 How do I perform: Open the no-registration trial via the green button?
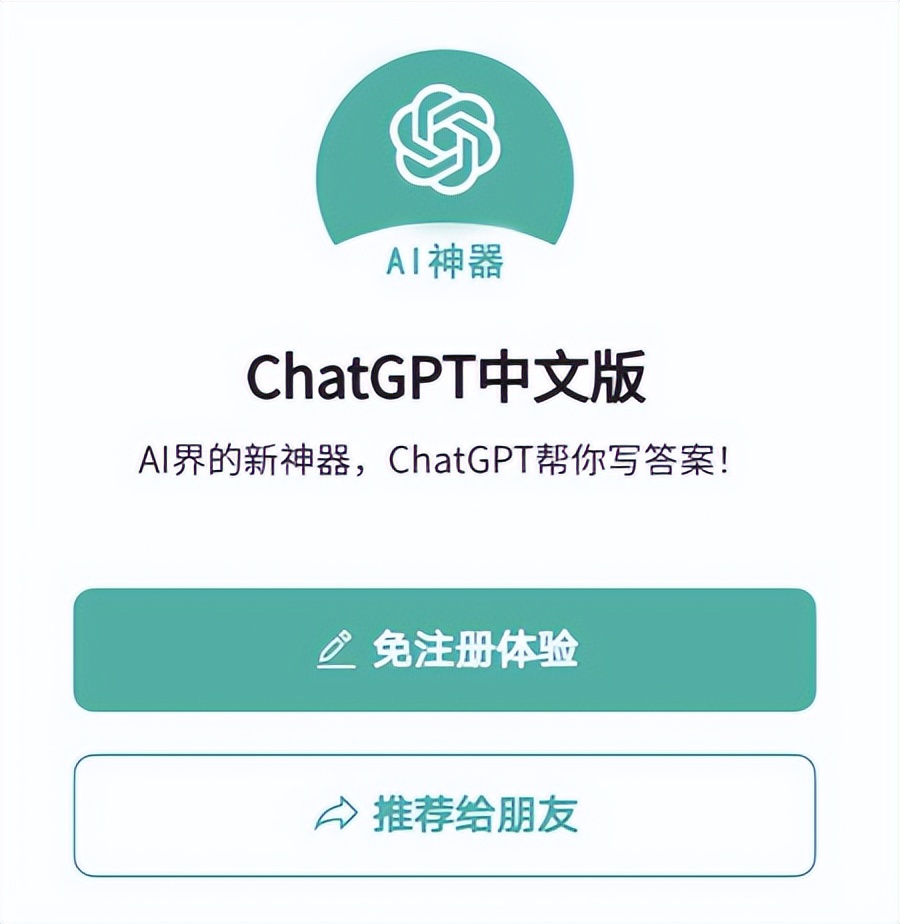[x=450, y=648]
